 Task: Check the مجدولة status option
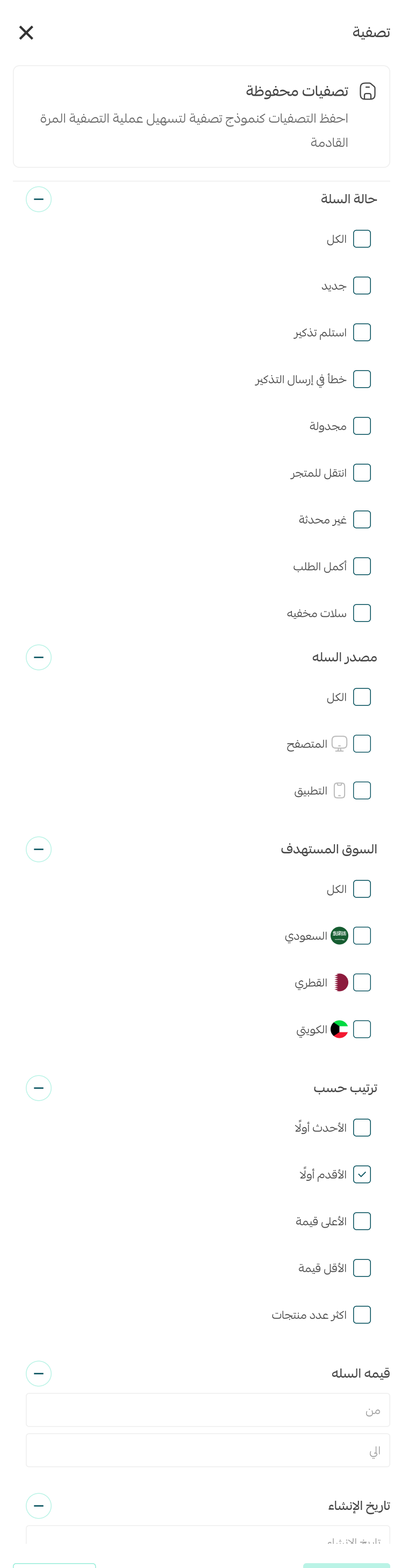pos(361,426)
